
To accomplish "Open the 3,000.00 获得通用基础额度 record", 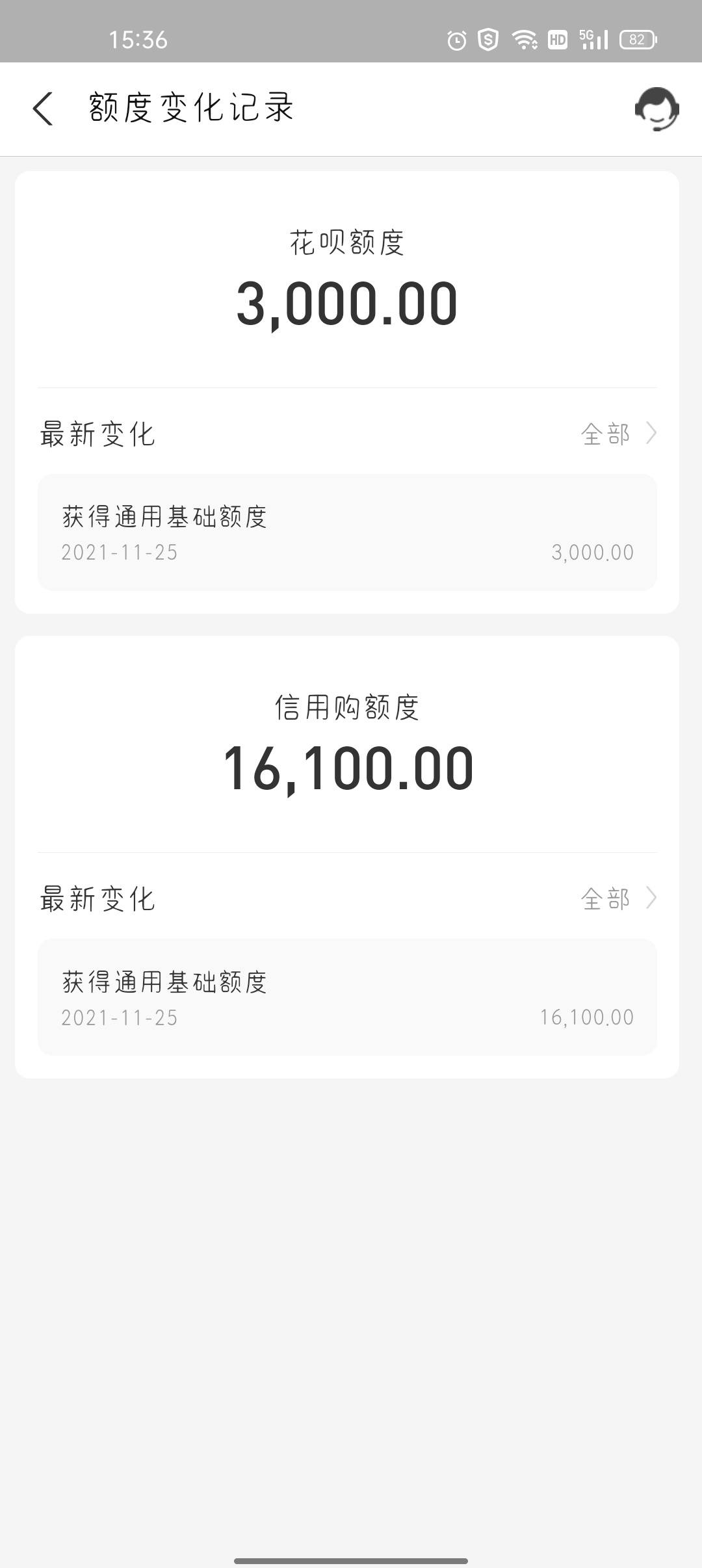I will point(347,532).
